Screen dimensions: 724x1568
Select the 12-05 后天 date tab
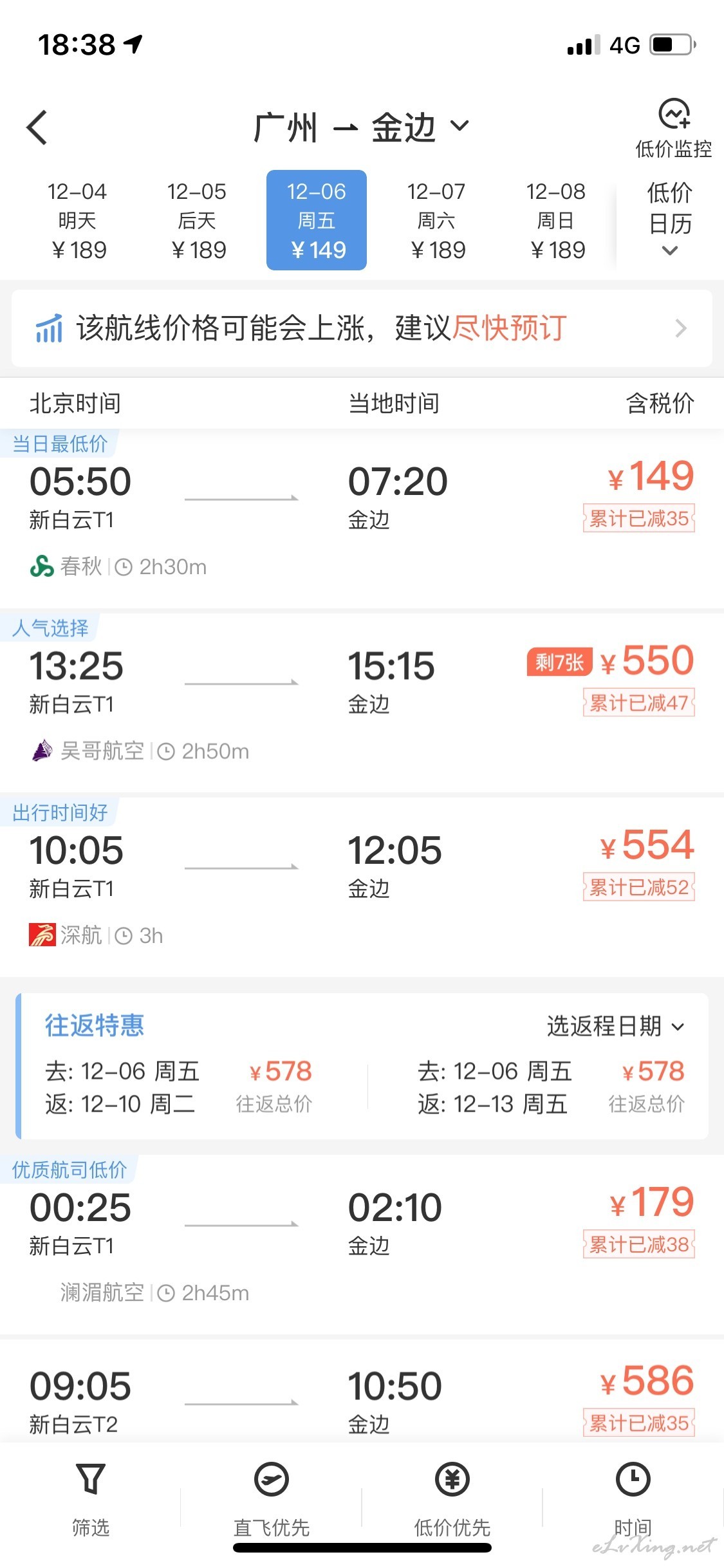pyautogui.click(x=197, y=220)
